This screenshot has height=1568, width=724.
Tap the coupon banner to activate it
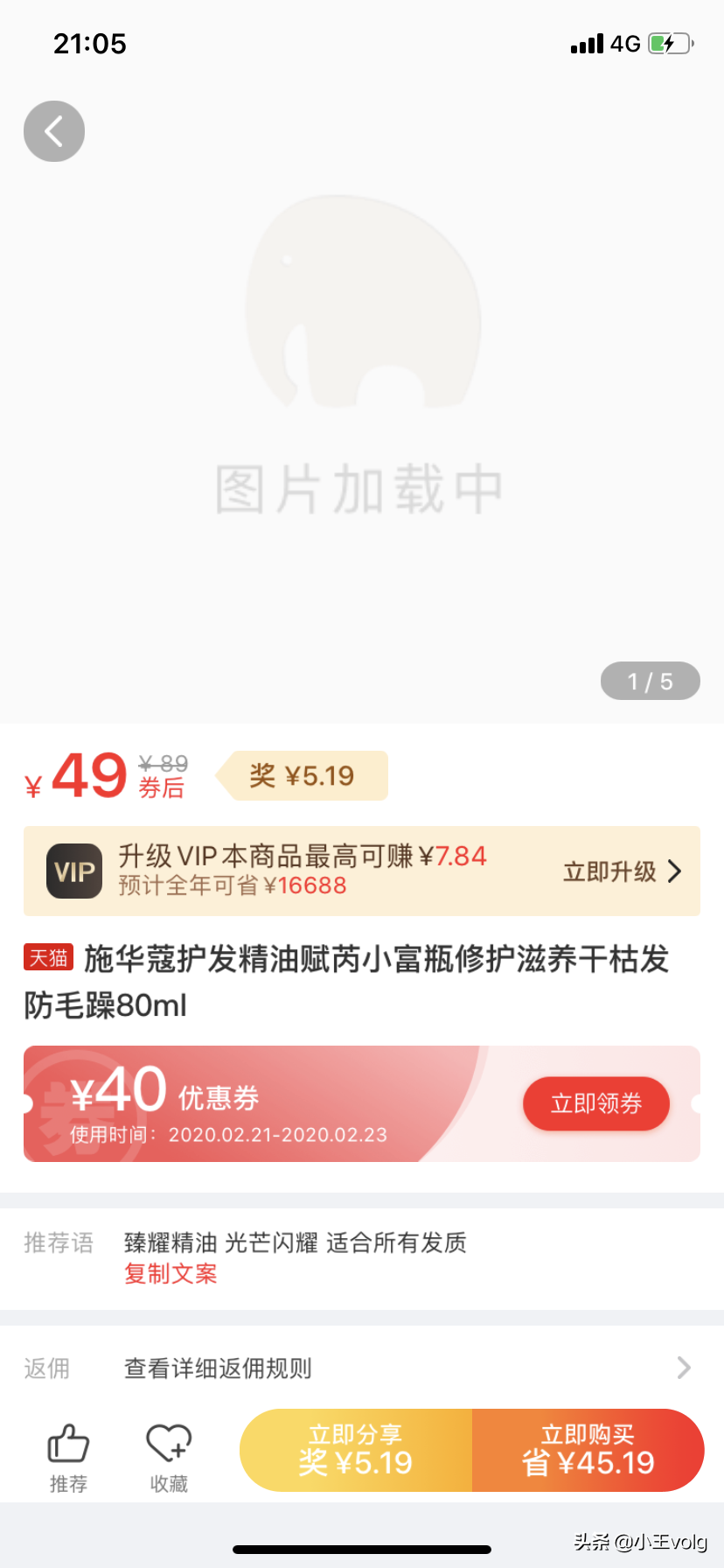(x=595, y=1103)
